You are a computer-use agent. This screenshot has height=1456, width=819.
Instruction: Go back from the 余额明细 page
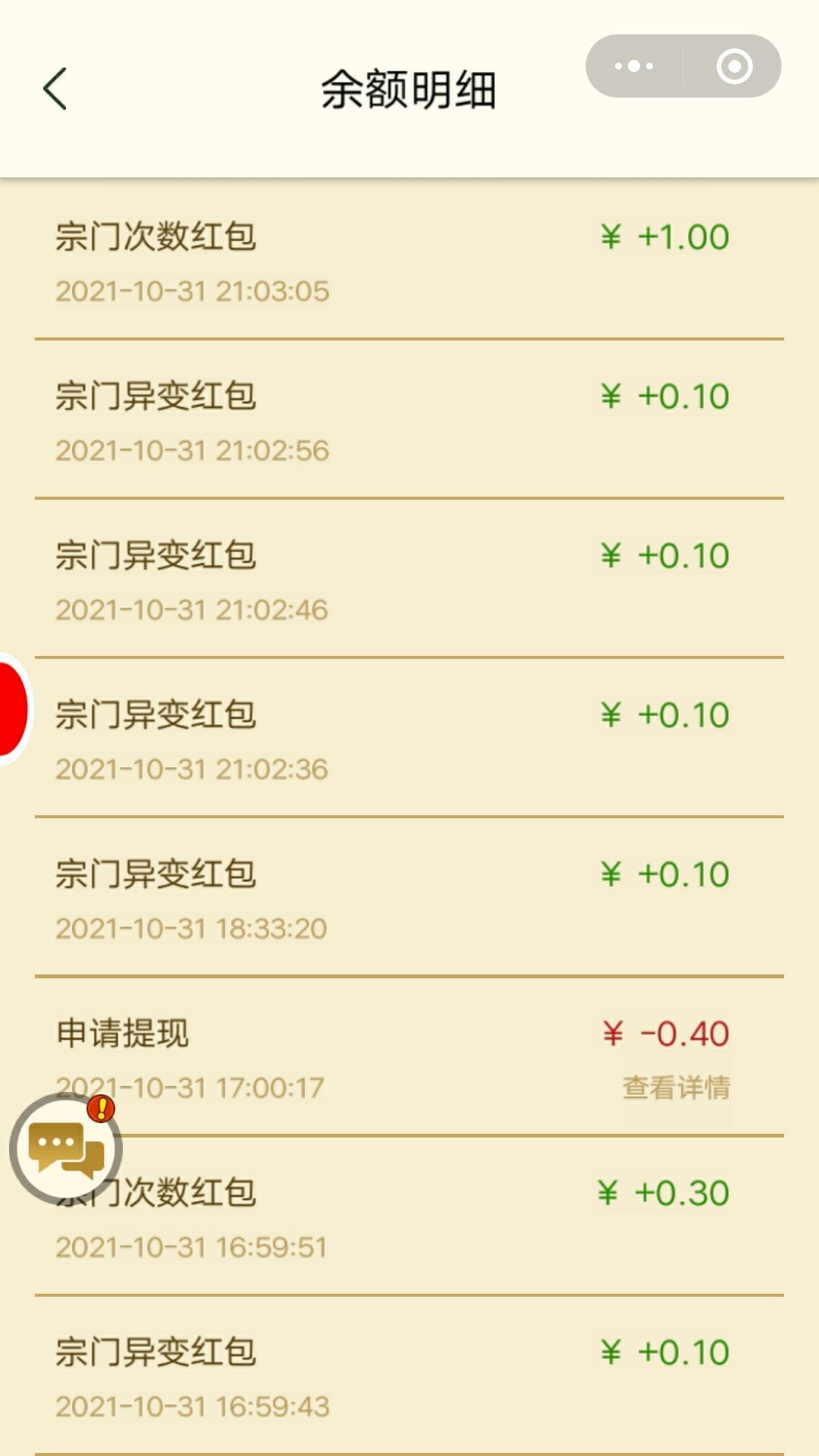pos(55,89)
